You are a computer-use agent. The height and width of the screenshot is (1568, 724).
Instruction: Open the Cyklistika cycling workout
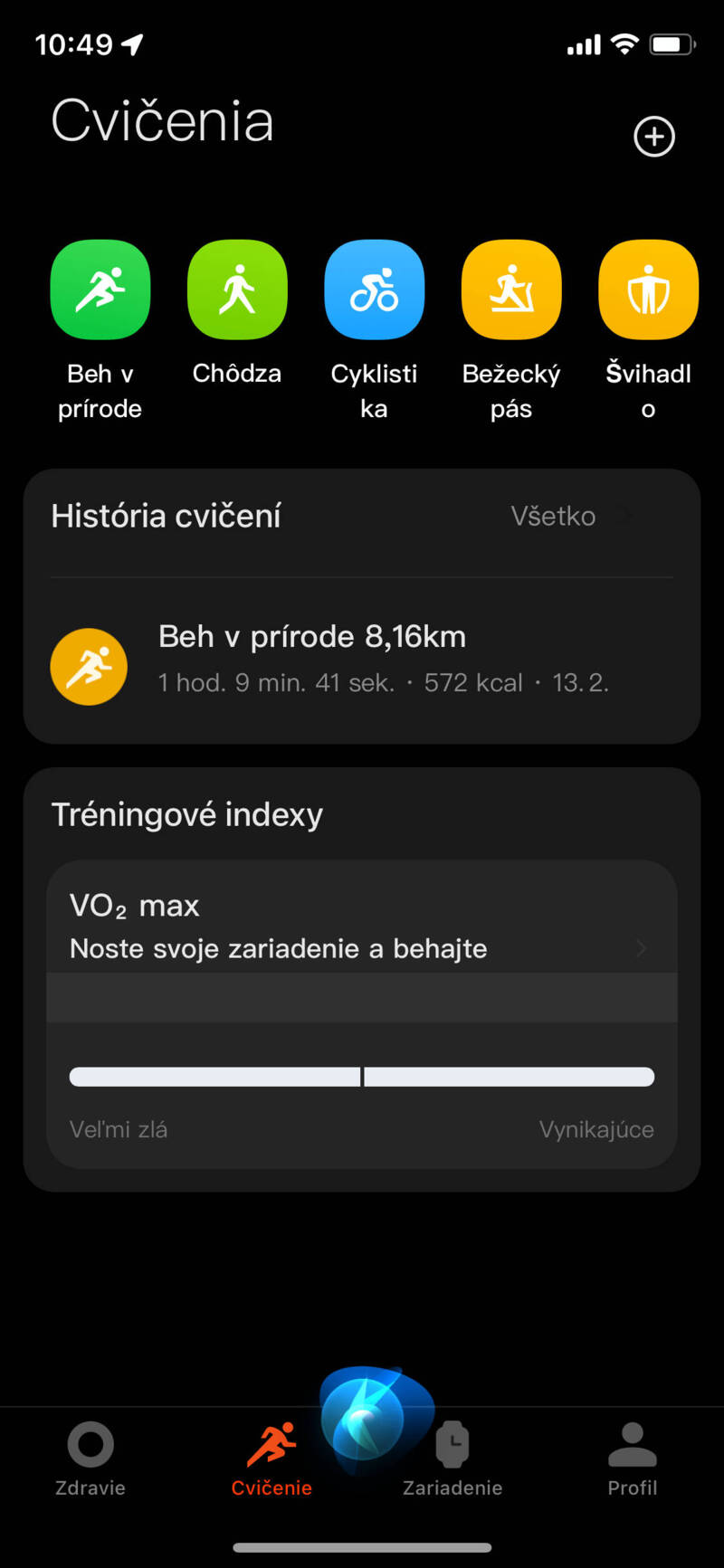(374, 289)
